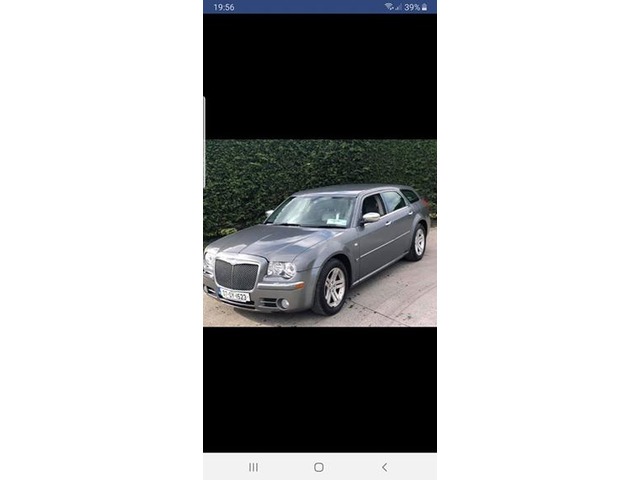The width and height of the screenshot is (640, 480).
Task: Go back using the navigation bar arrow
Action: coord(384,467)
